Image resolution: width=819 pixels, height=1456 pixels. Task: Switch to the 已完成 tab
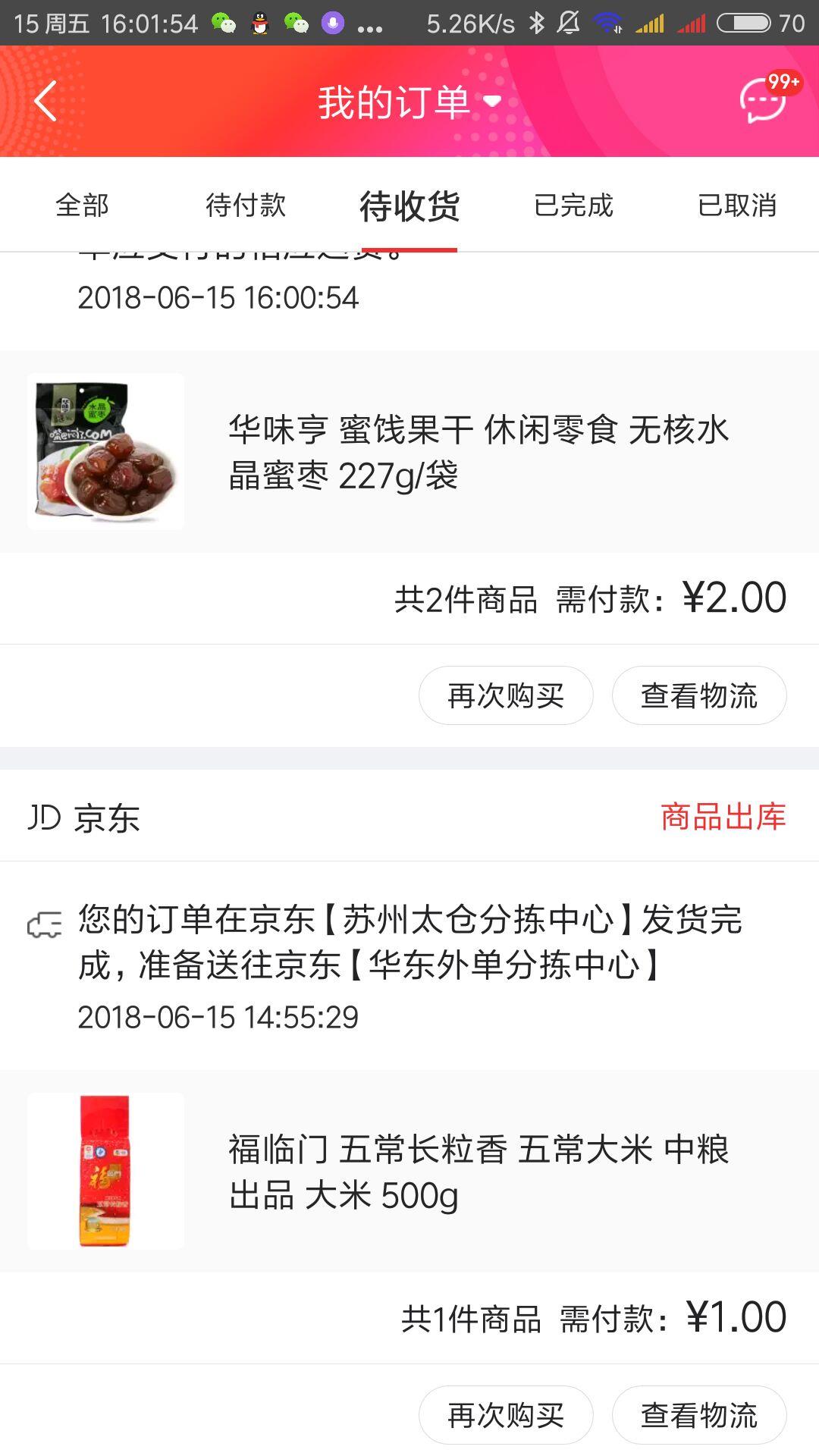(573, 205)
